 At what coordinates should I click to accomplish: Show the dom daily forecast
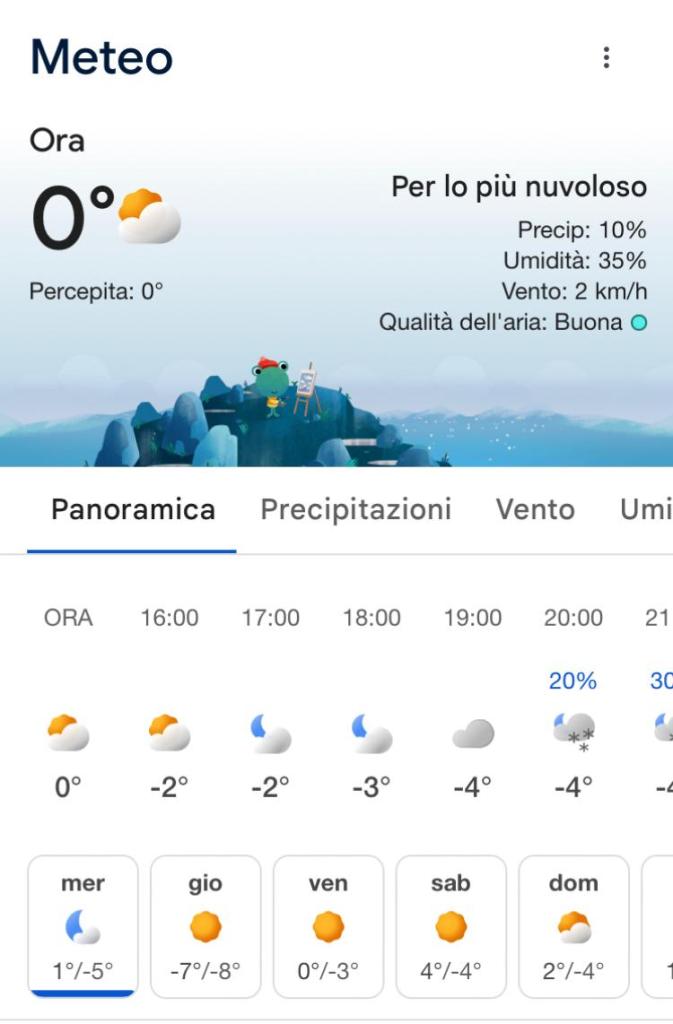click(573, 926)
